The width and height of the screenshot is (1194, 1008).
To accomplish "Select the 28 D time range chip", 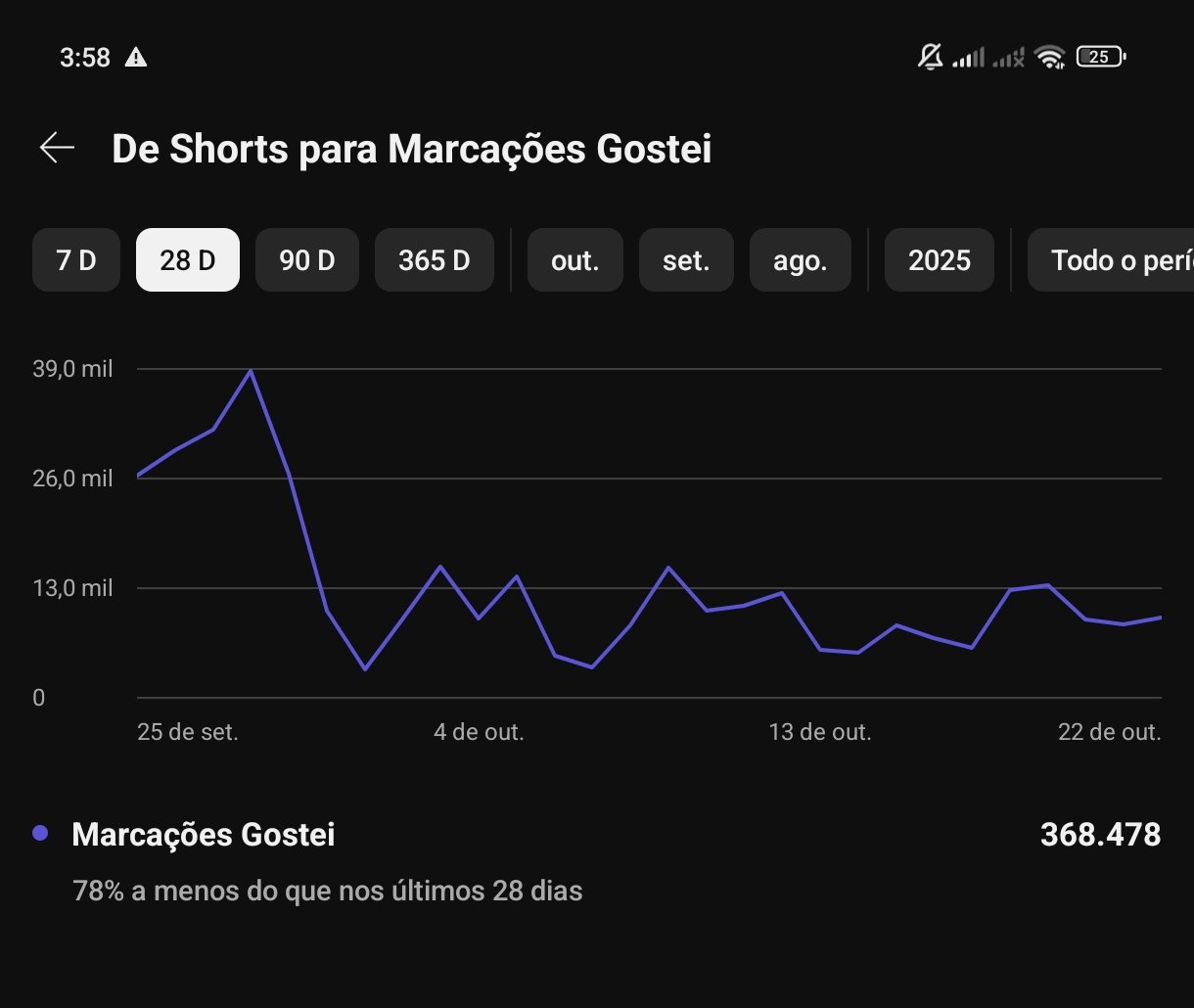I will (187, 260).
